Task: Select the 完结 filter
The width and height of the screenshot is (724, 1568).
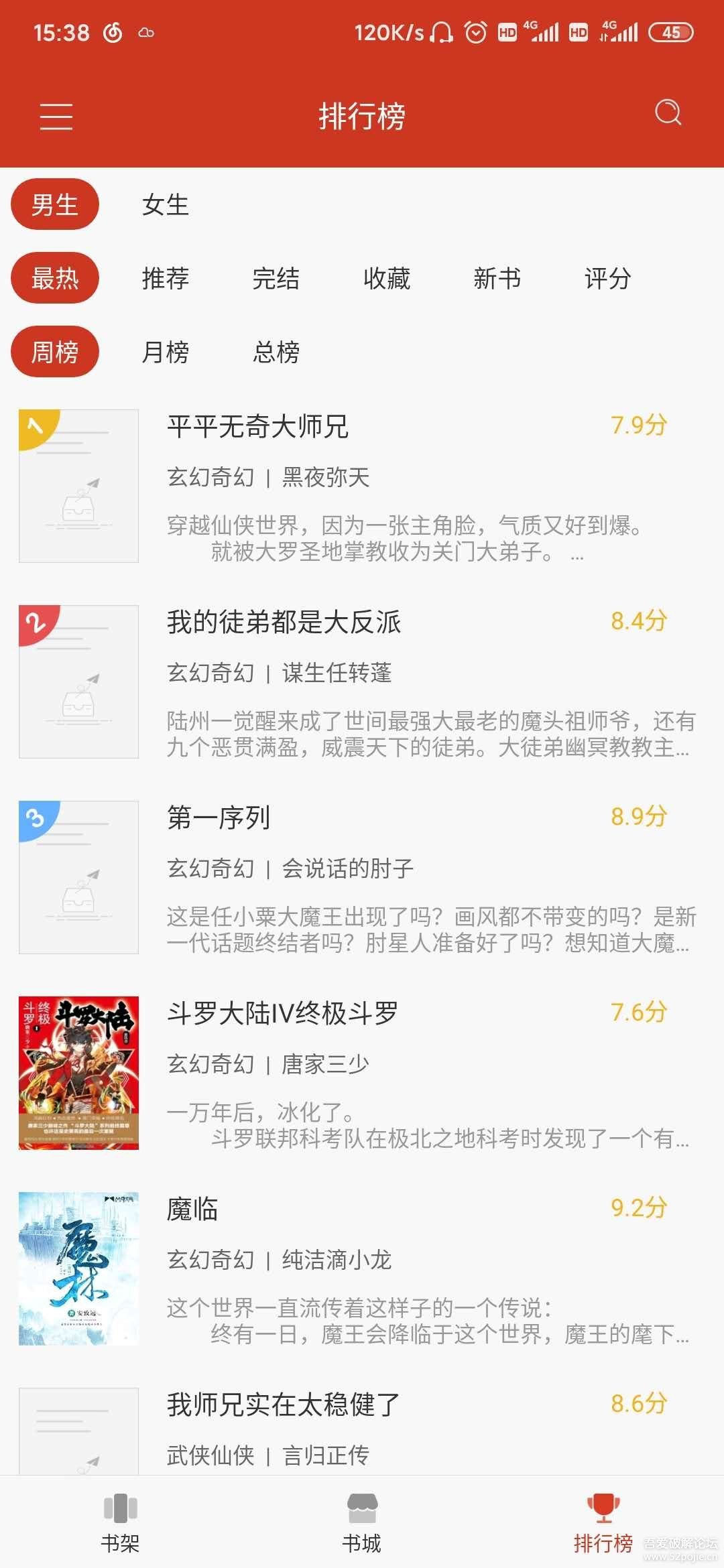Action: pyautogui.click(x=276, y=278)
